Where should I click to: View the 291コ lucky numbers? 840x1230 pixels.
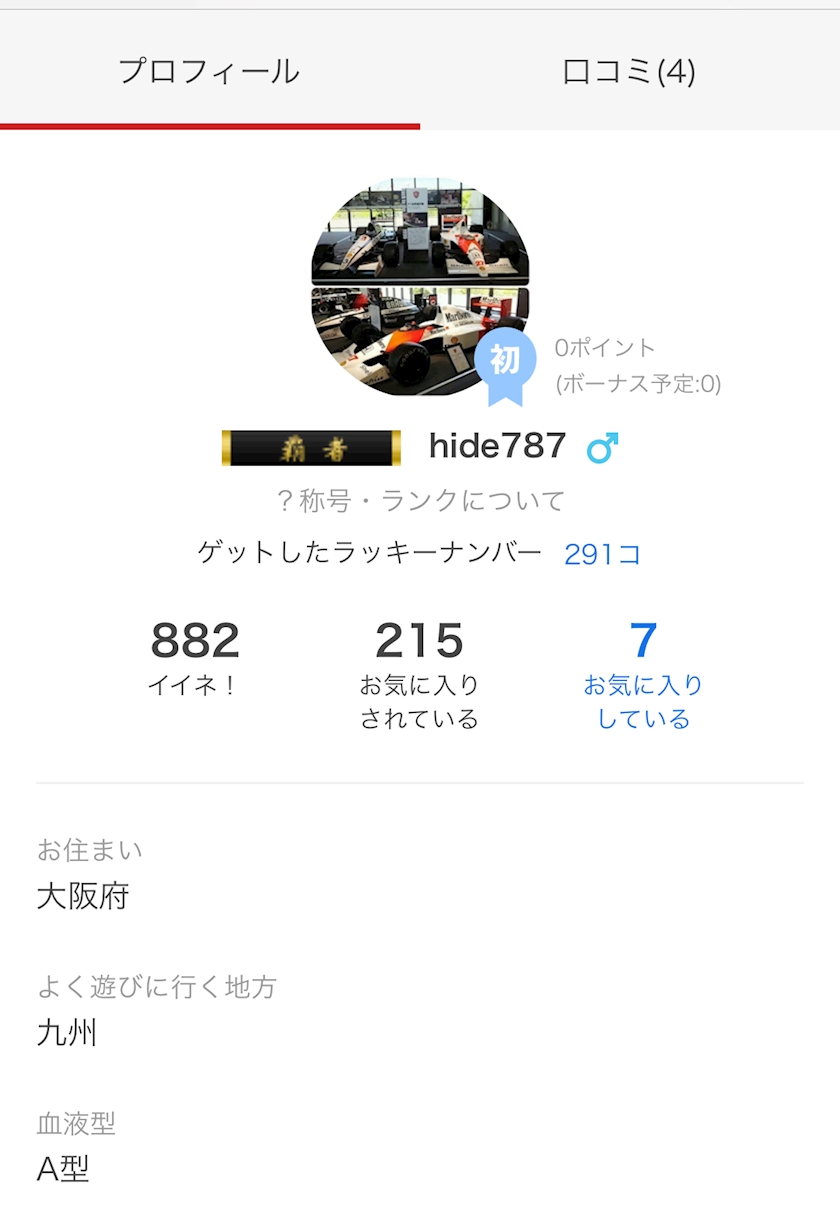[602, 554]
